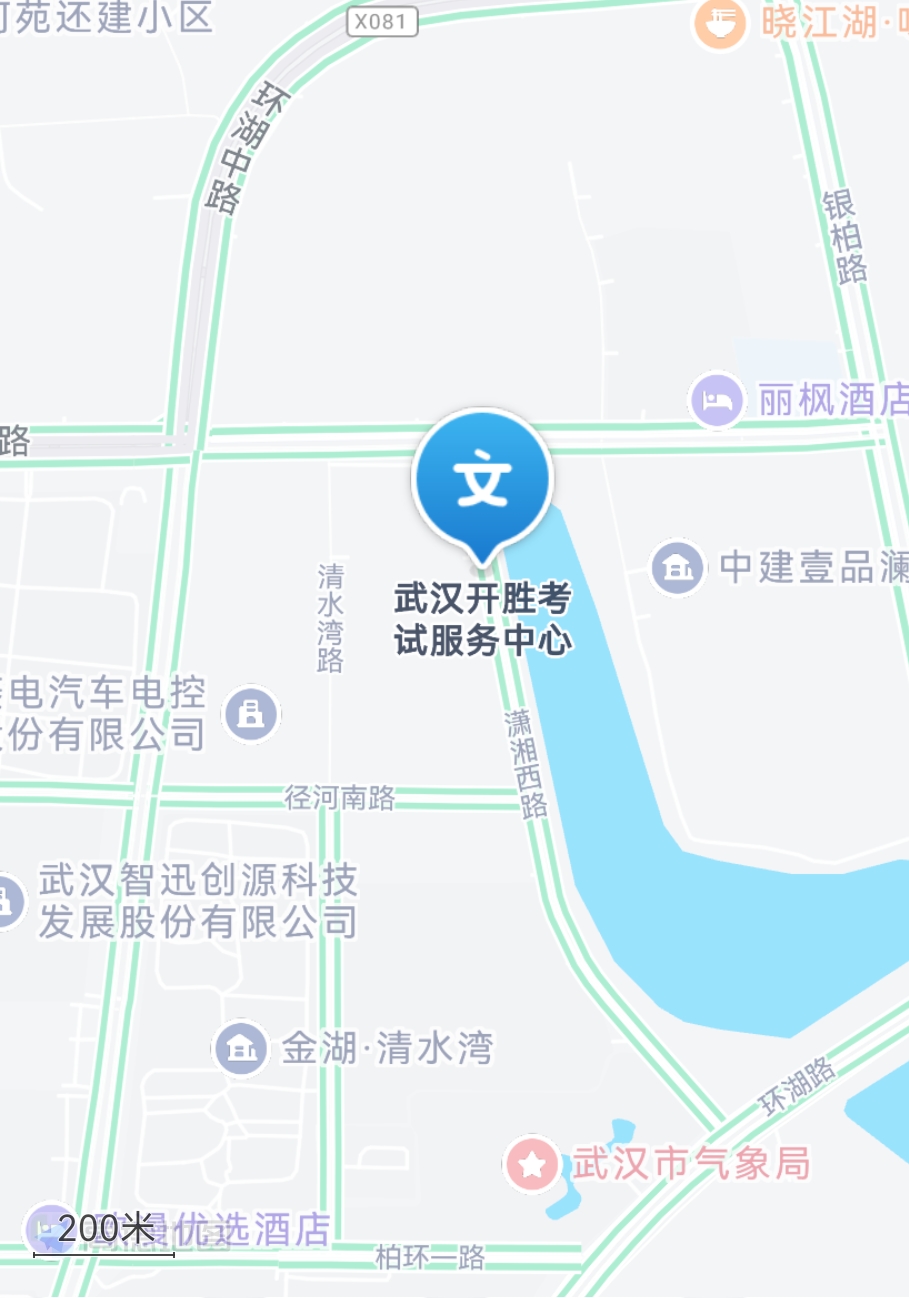Tap the blue 武汉开胜考试服务中心 location pin
The image size is (909, 1298).
click(482, 480)
